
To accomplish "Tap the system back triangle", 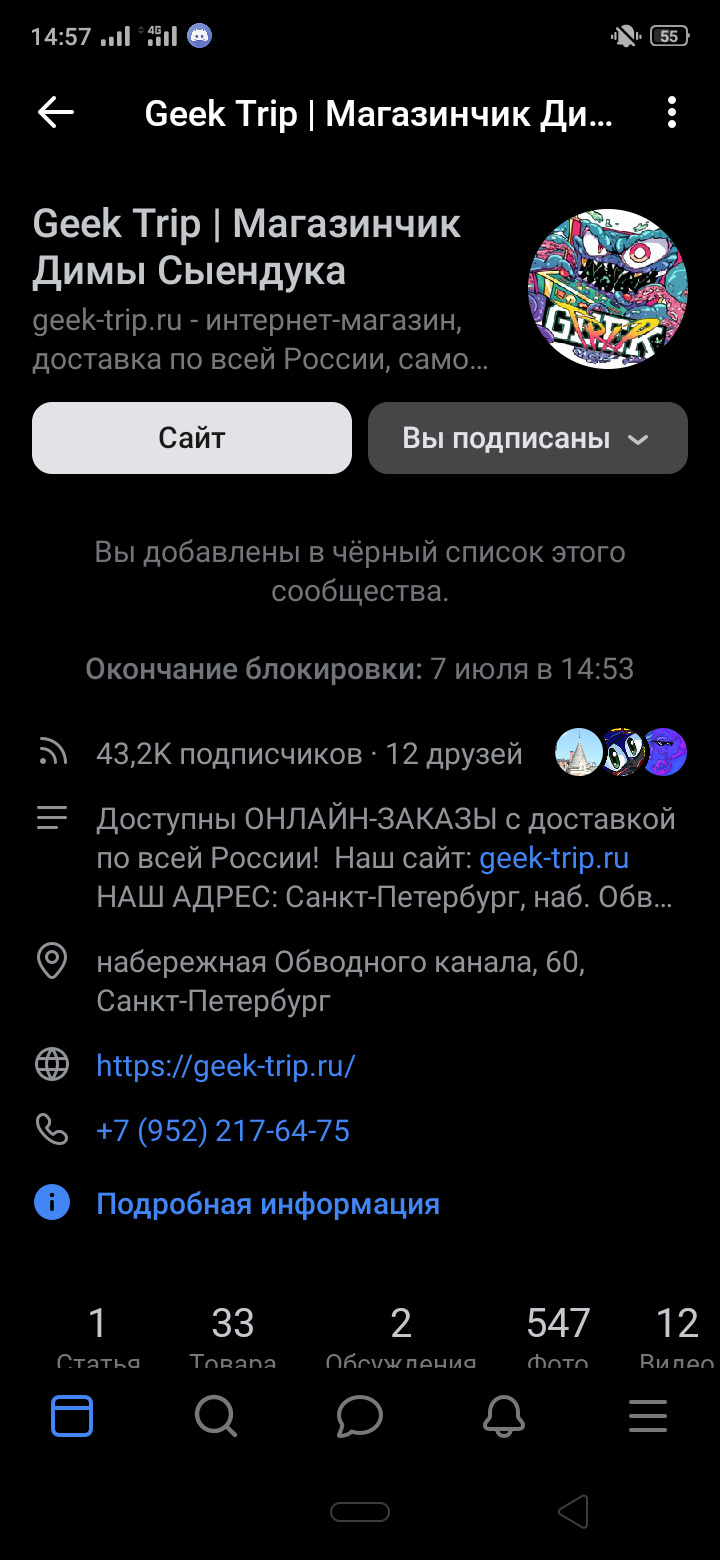I will pos(574,1512).
